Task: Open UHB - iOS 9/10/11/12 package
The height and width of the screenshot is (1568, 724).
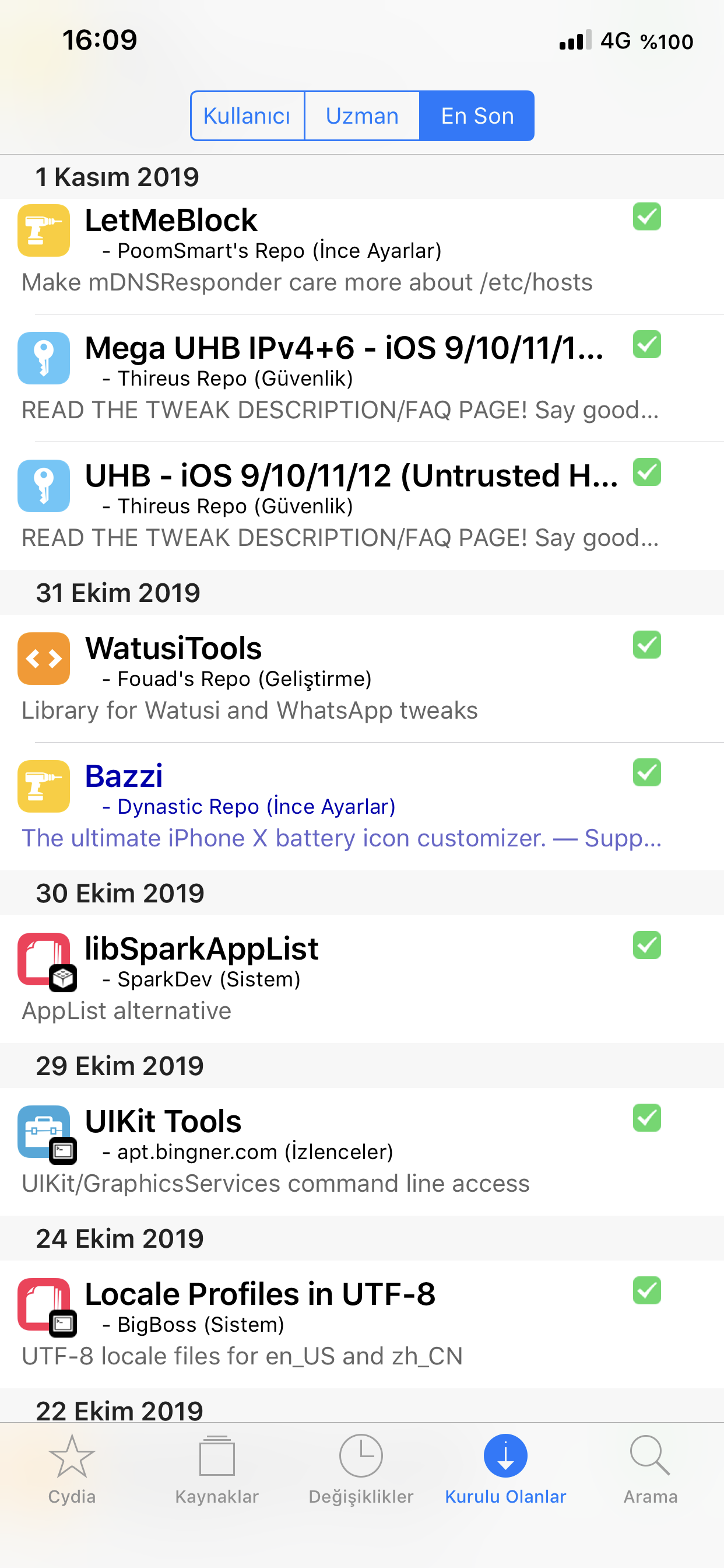Action: click(340, 506)
